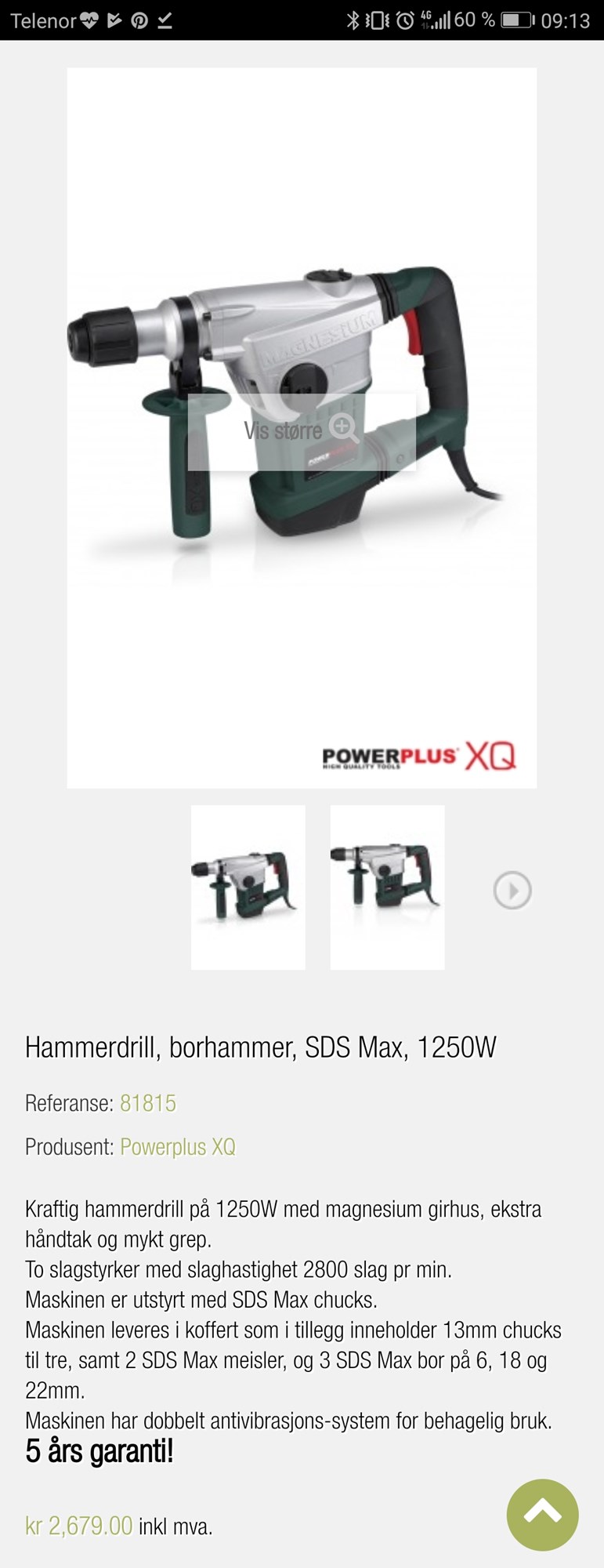Open the Powerplus XQ producer link

178,1147
